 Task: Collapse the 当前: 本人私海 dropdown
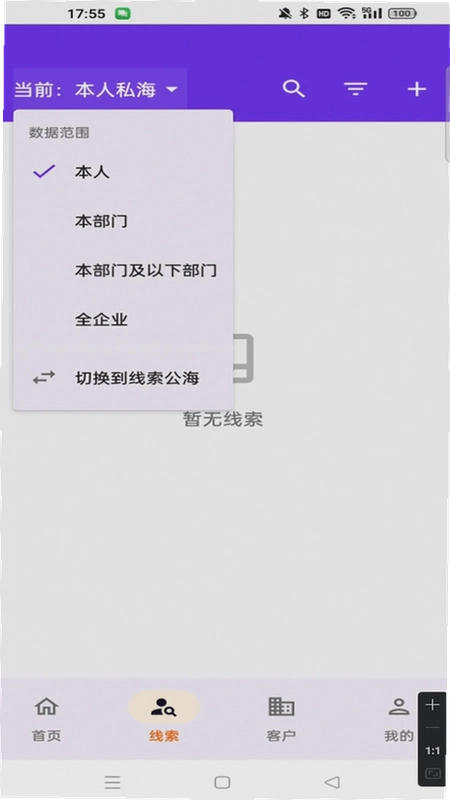[100, 90]
